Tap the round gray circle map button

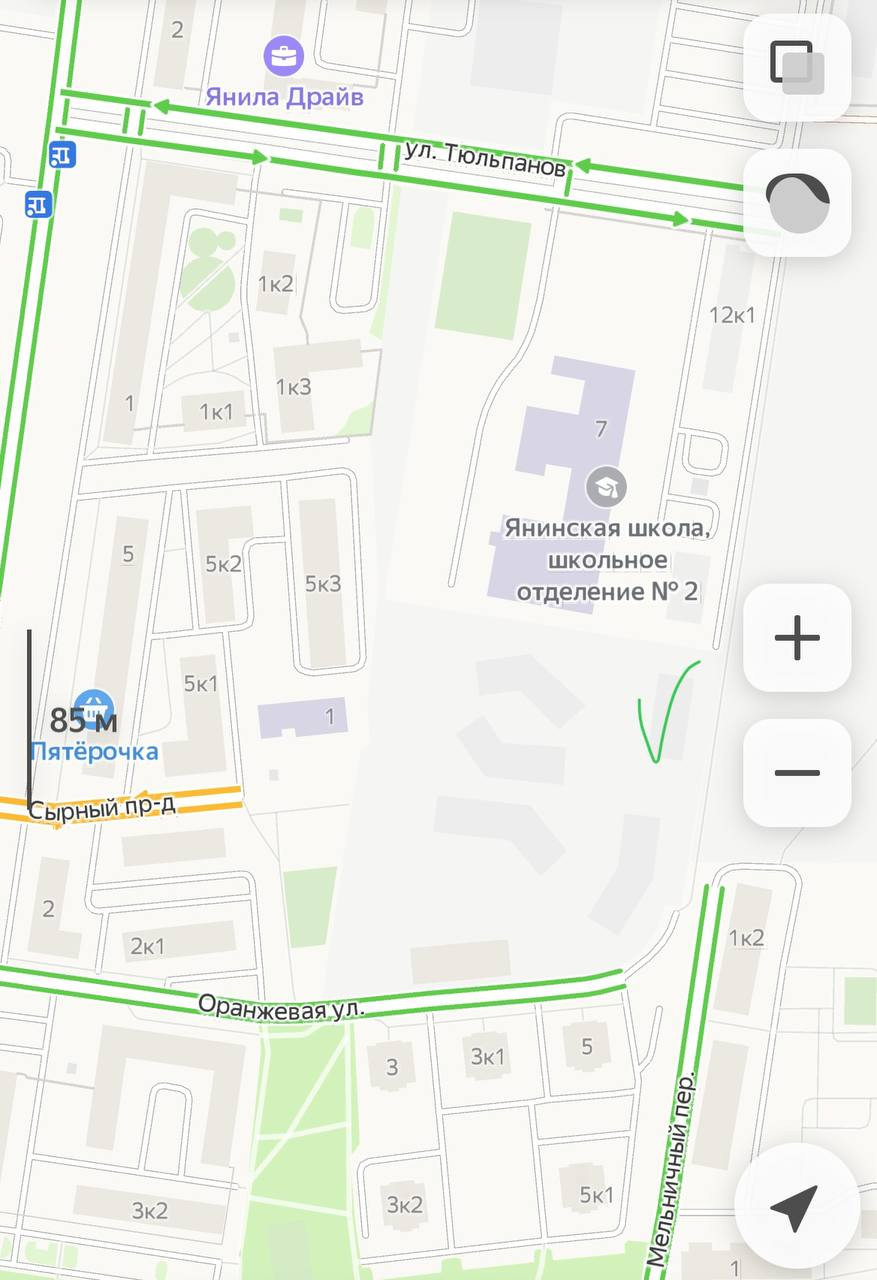tap(797, 203)
